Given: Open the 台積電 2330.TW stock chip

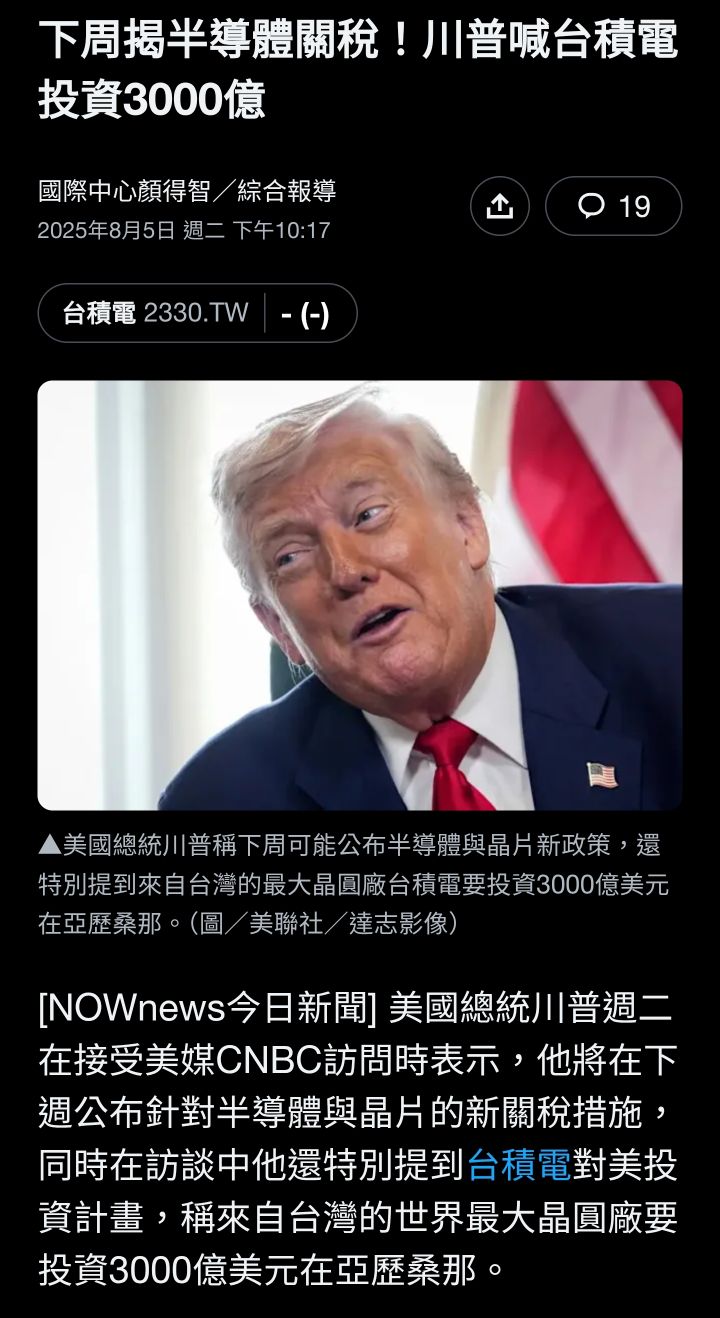Looking at the screenshot, I should tap(197, 313).
